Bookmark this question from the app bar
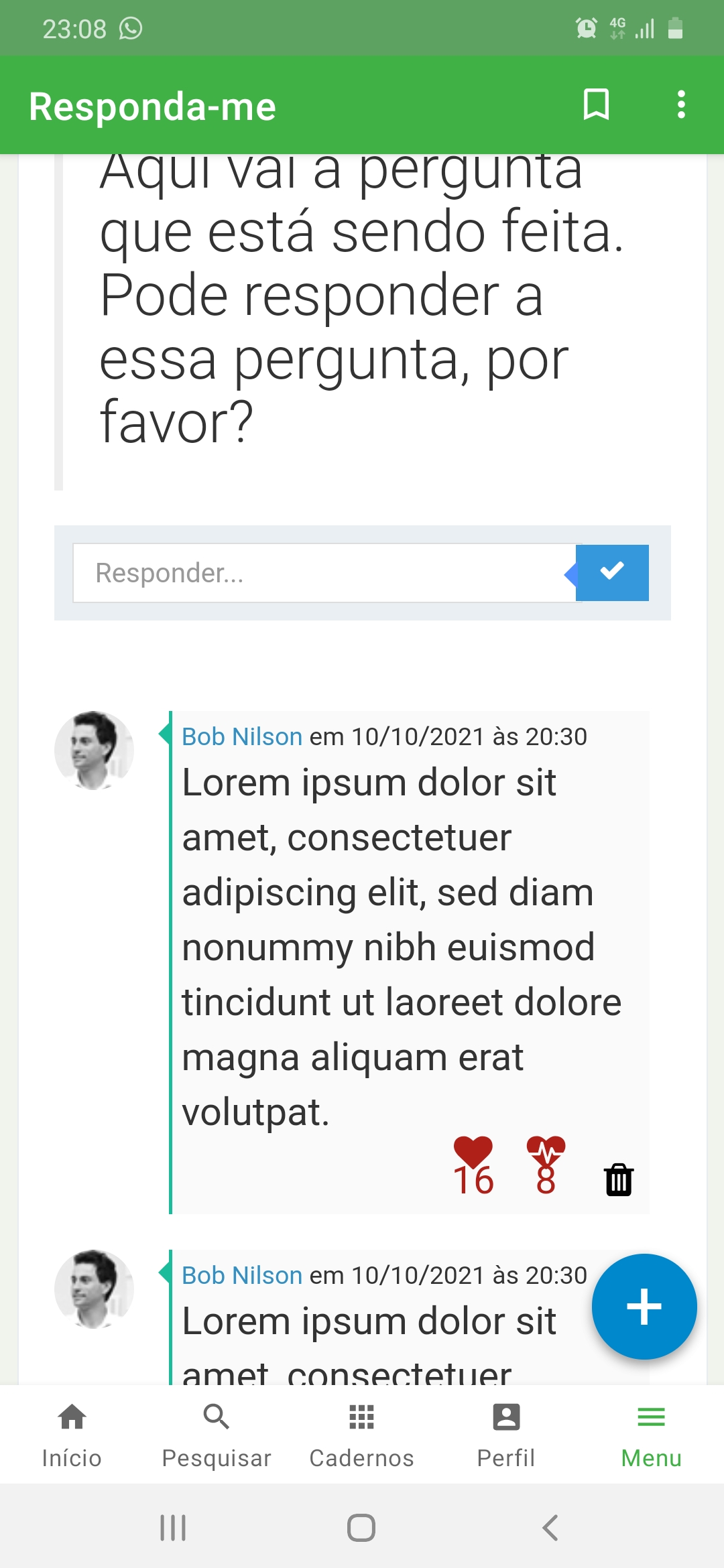The width and height of the screenshot is (724, 1568). 596,105
